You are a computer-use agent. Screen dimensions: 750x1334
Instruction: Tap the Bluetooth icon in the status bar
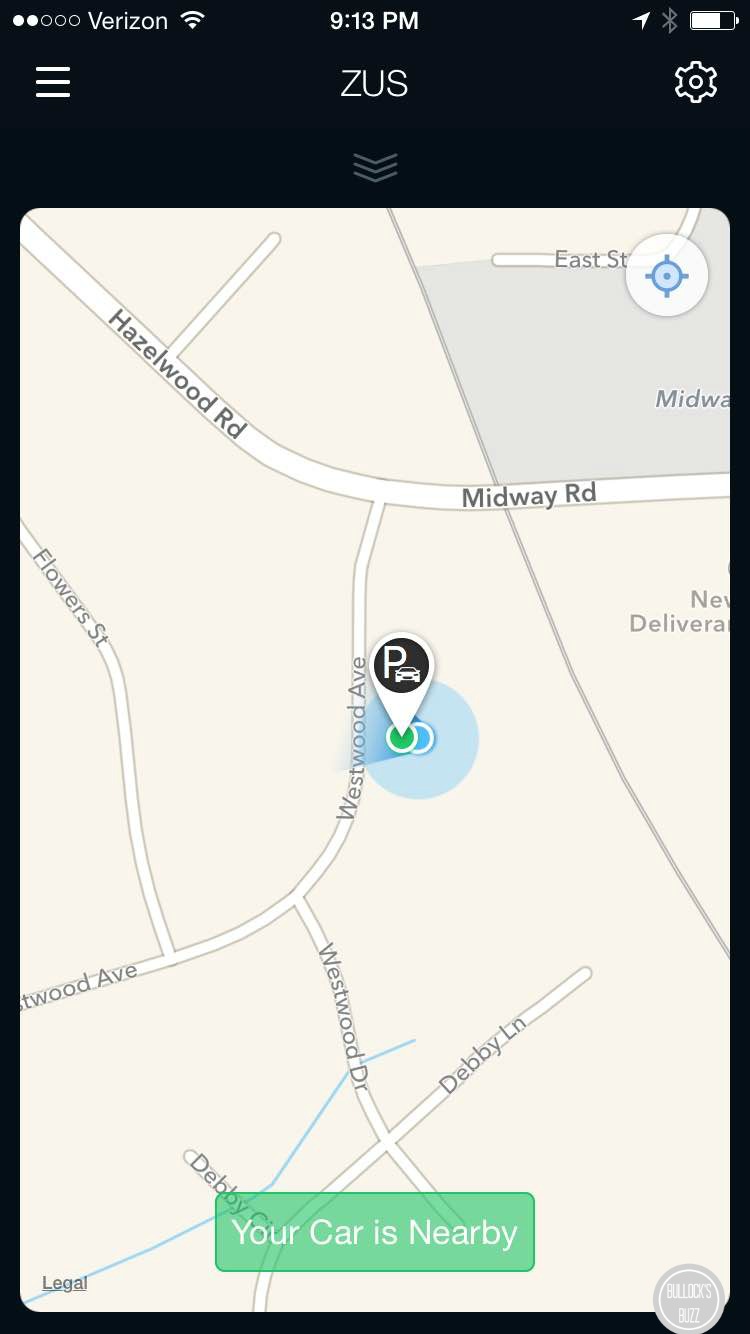pos(670,18)
